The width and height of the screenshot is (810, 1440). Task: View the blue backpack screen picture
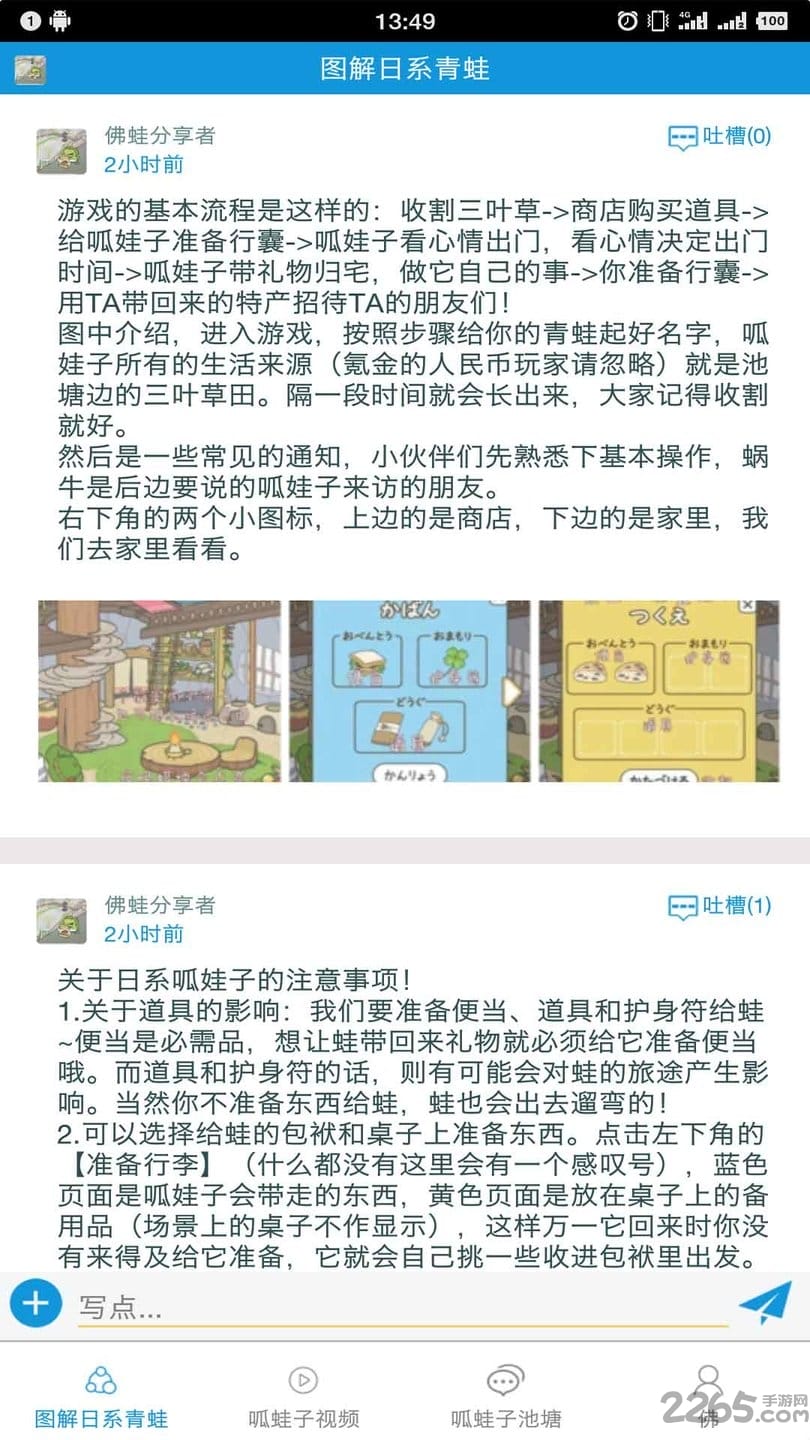tap(410, 691)
